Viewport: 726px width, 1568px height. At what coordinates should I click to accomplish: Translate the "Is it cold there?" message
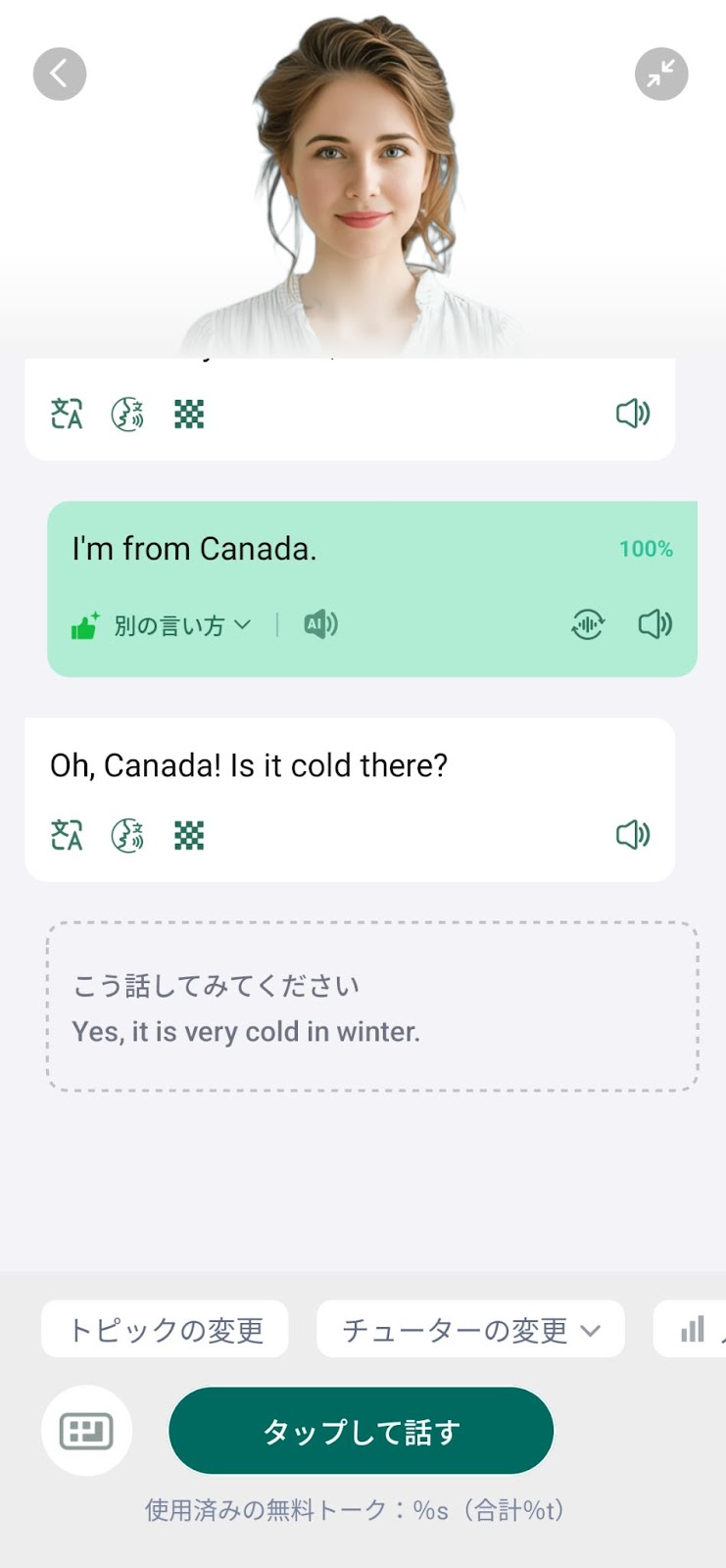67,835
